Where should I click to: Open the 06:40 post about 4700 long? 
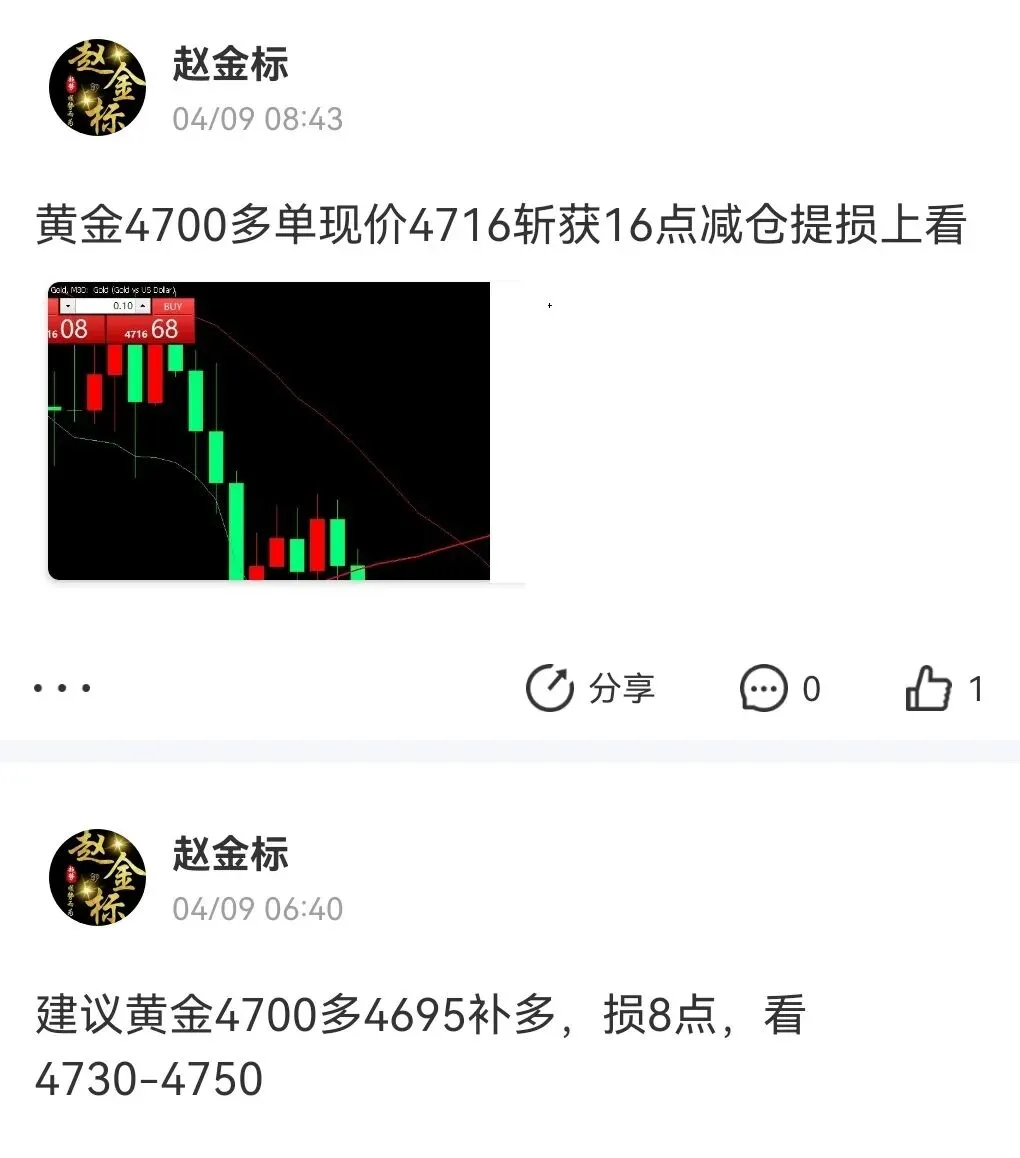click(420, 1046)
